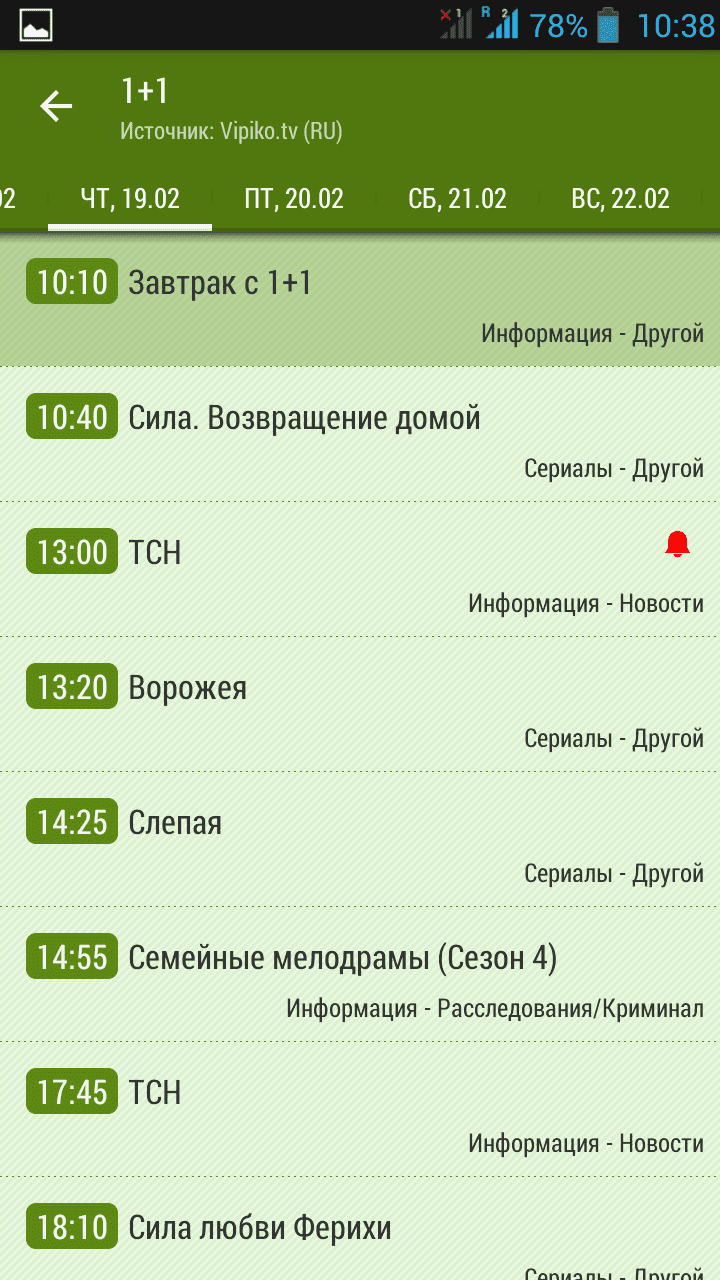The height and width of the screenshot is (1280, 720).
Task: Go back using the arrow icon
Action: pyautogui.click(x=56, y=107)
